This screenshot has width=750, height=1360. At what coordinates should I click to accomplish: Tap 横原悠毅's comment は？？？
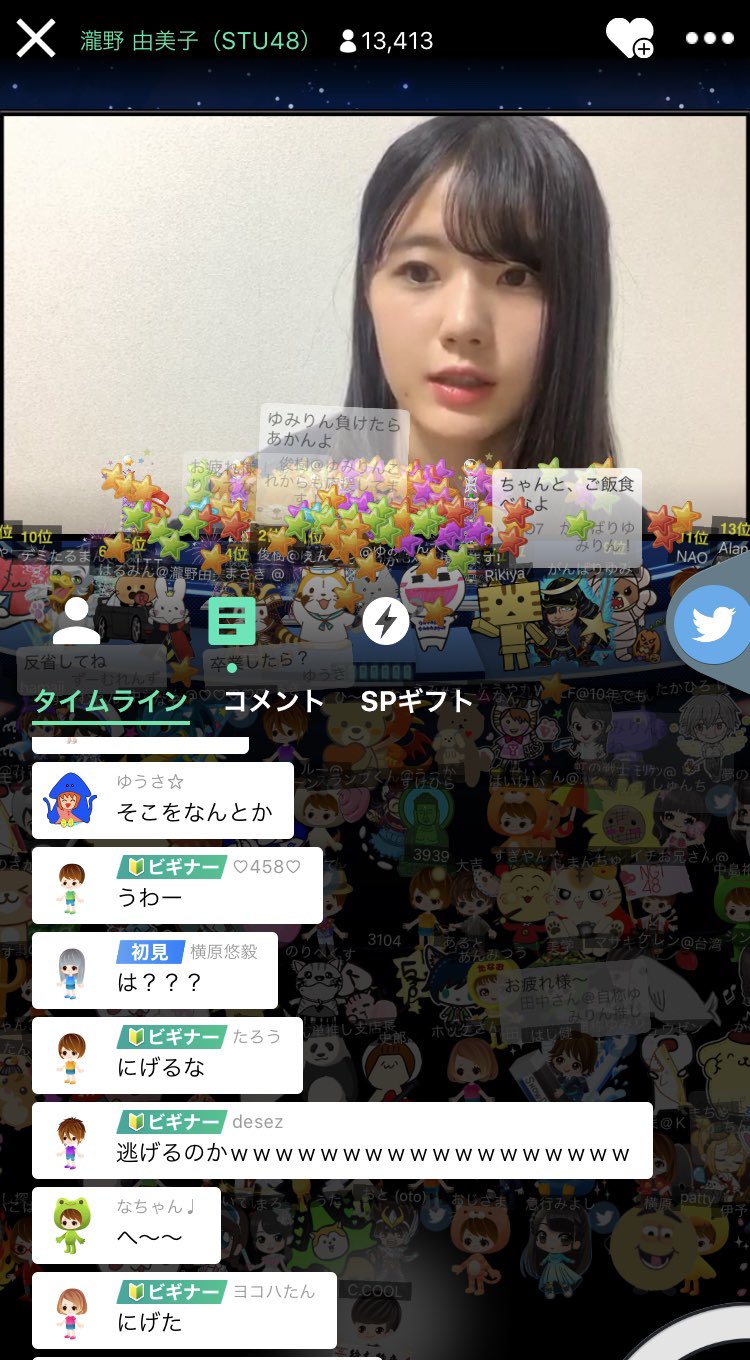click(155, 970)
